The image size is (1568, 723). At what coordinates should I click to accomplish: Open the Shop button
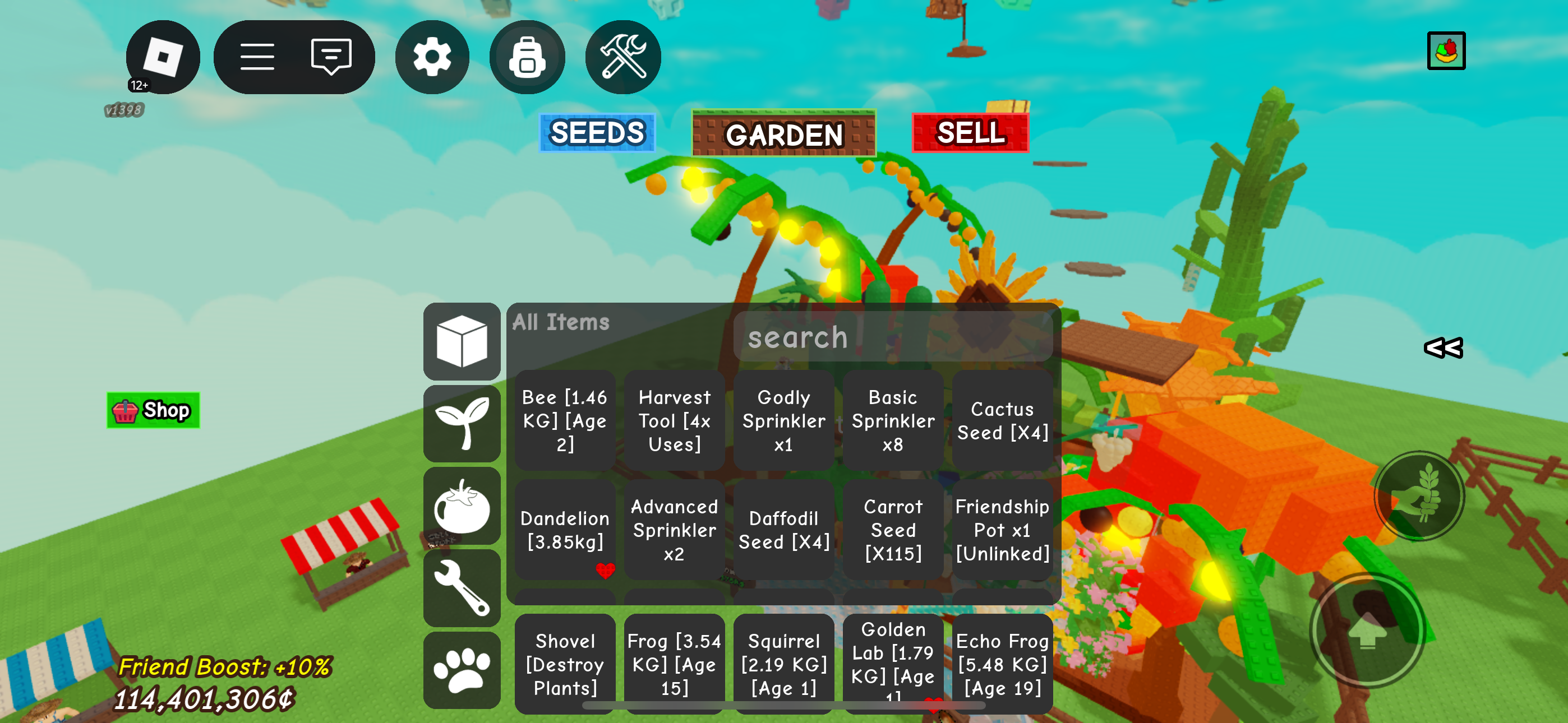[154, 410]
